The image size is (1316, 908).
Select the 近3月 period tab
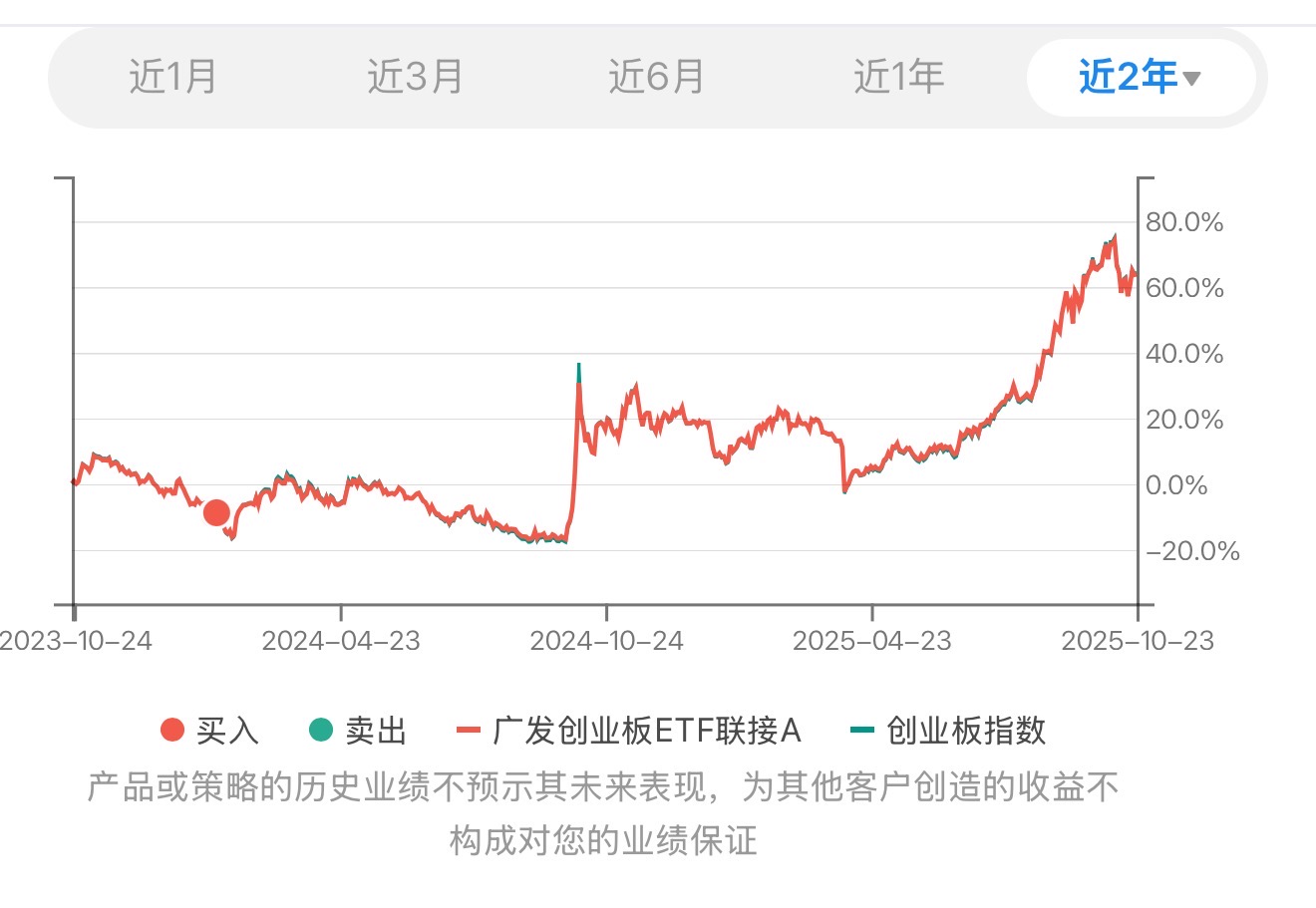click(415, 77)
